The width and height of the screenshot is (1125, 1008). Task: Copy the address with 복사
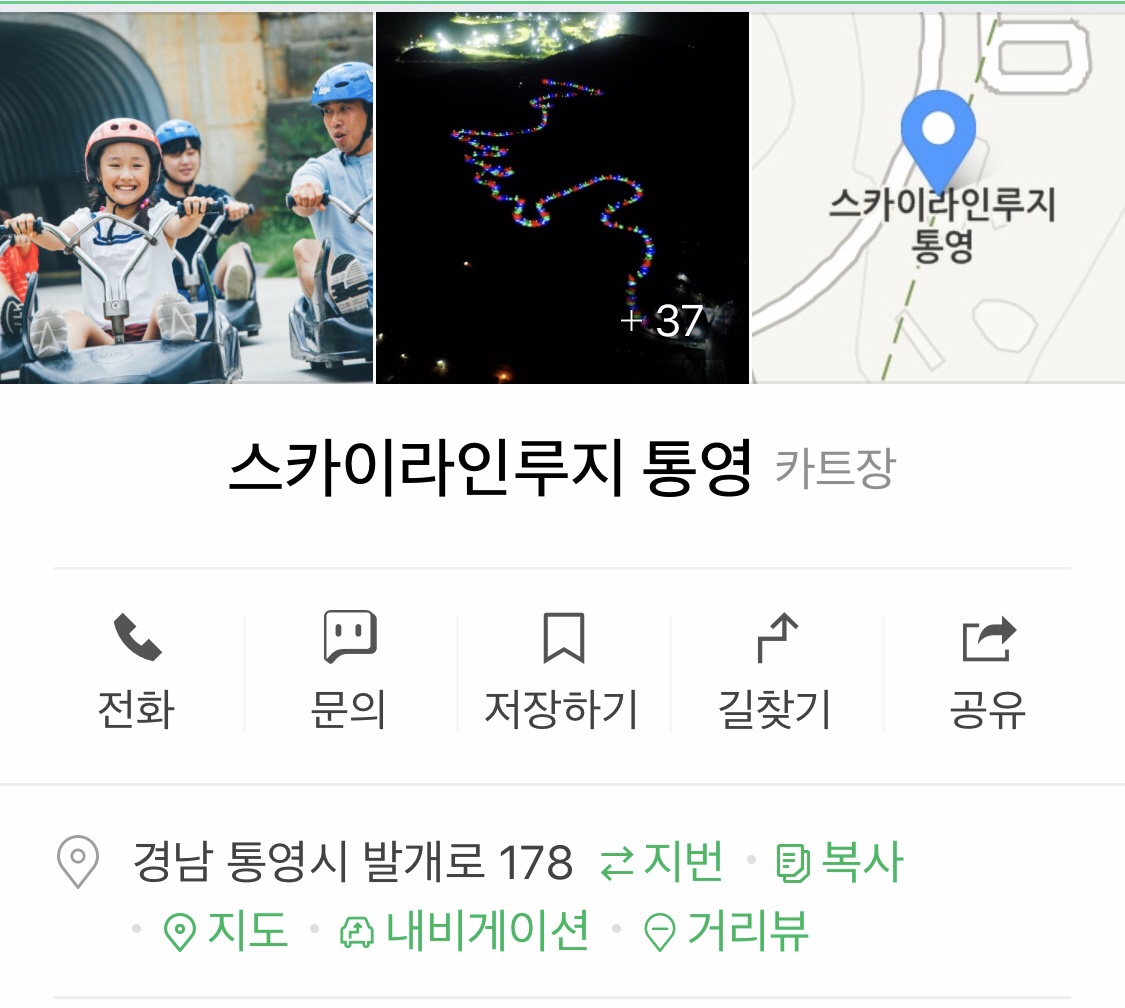840,862
